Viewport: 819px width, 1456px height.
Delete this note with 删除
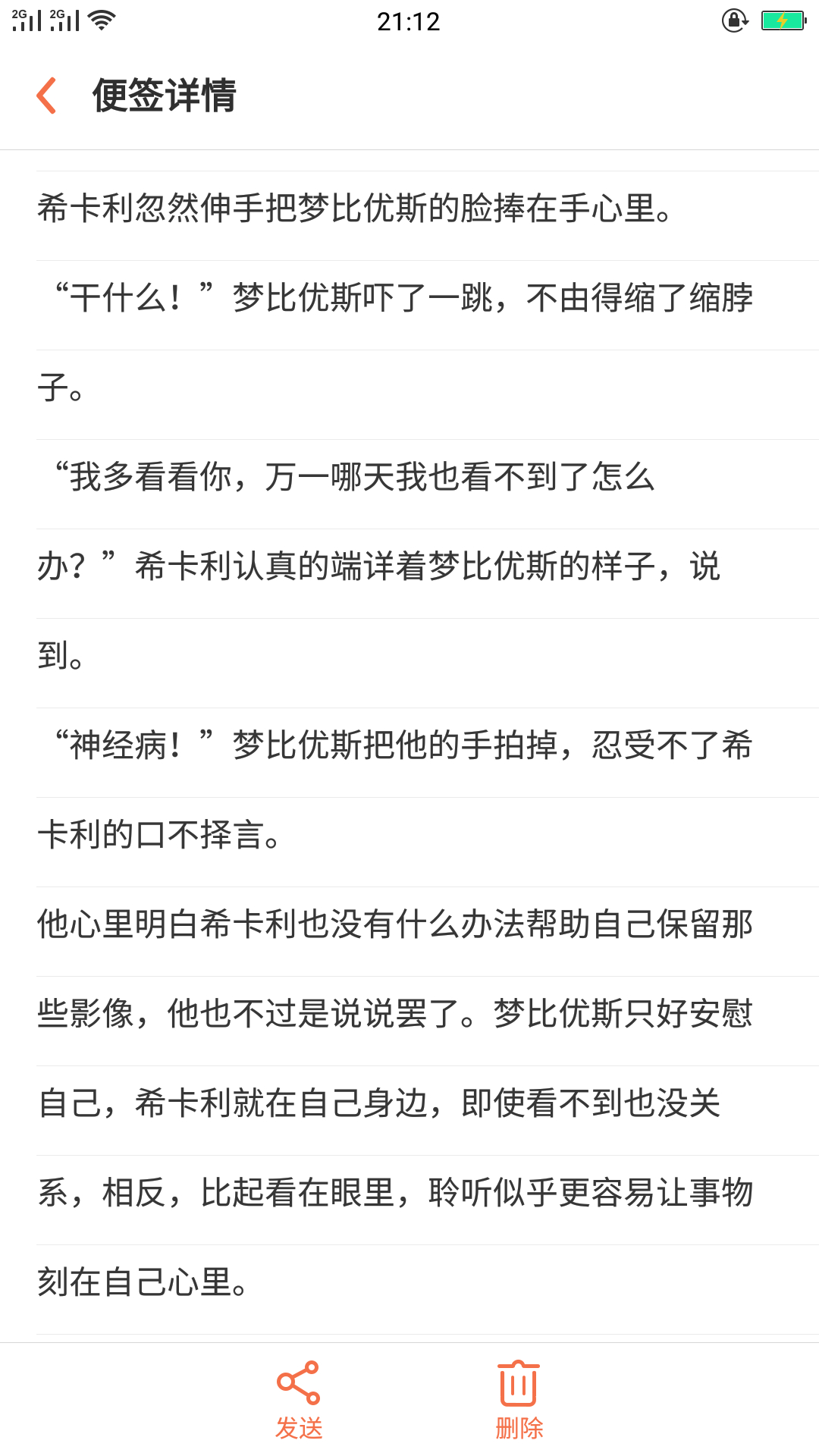[x=519, y=1399]
